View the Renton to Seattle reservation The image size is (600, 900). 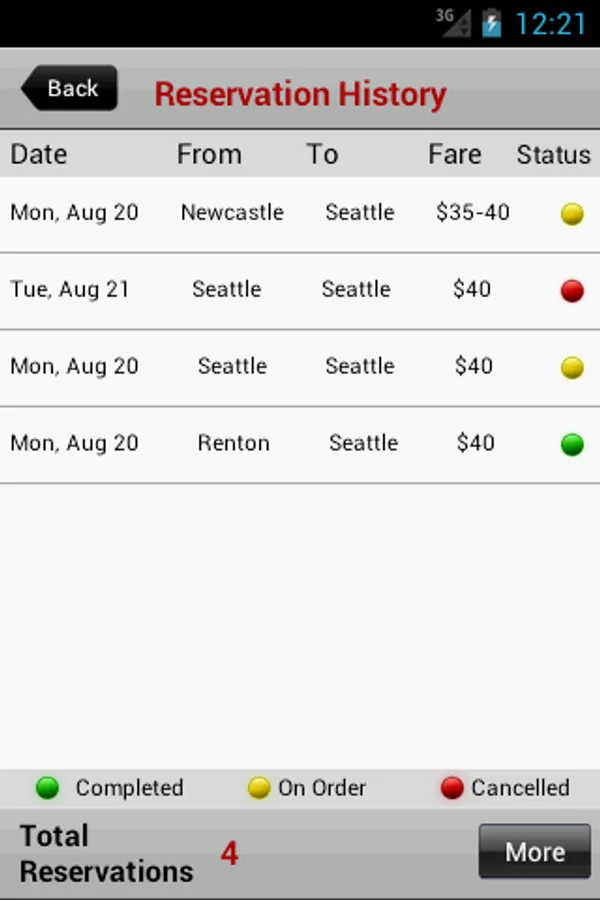point(300,444)
